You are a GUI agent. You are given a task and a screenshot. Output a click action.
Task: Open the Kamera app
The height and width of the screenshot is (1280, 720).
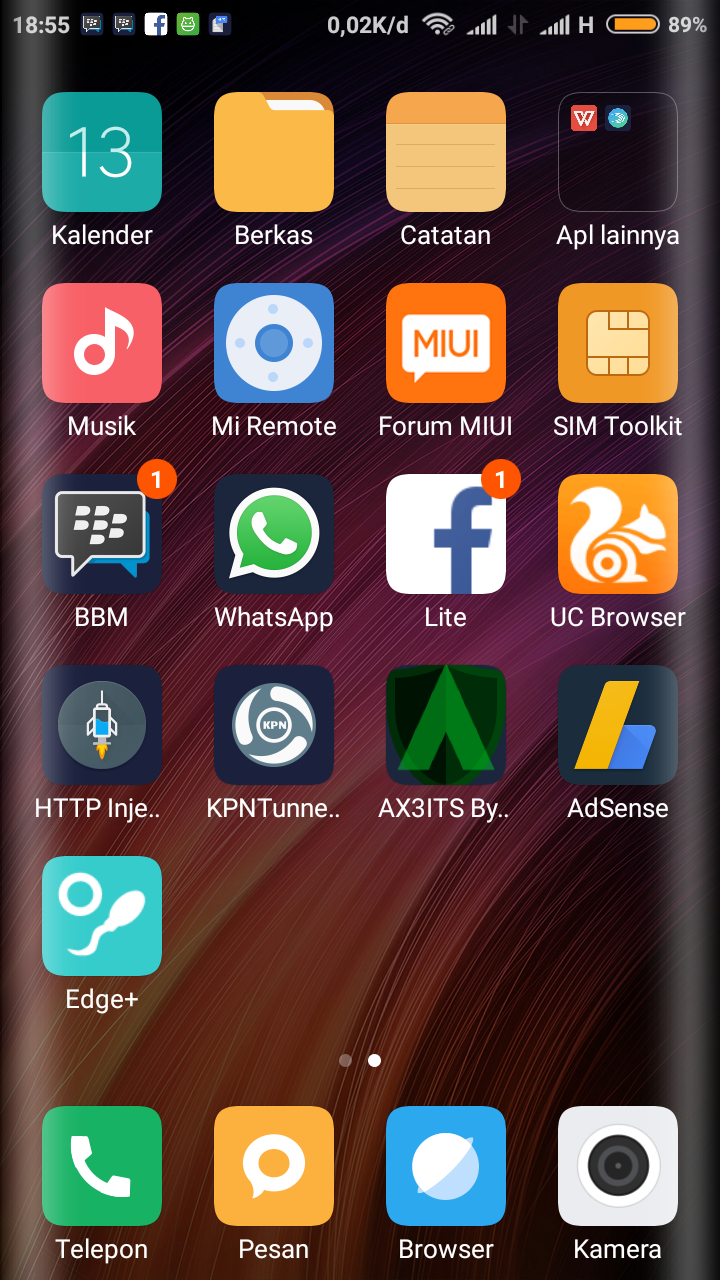617,1166
